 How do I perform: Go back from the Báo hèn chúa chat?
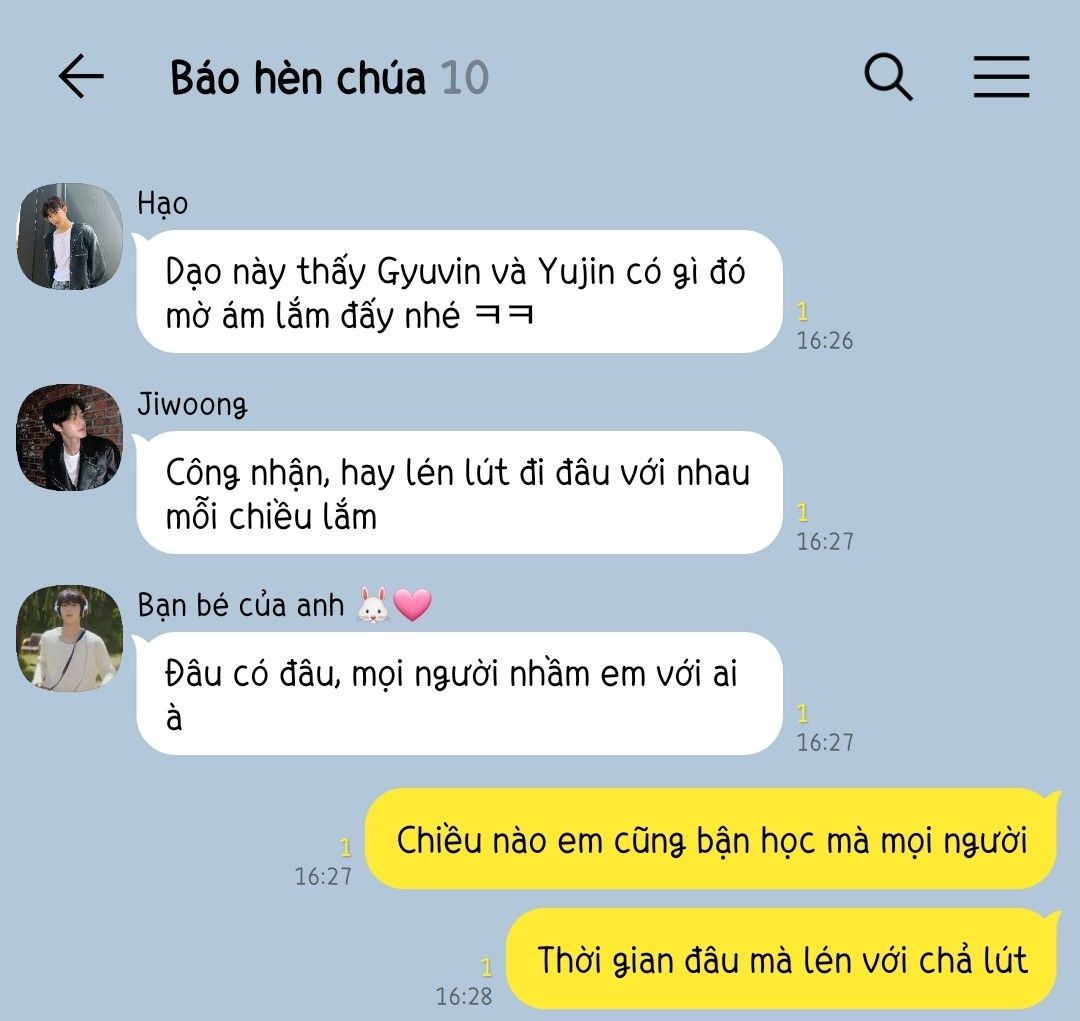pyautogui.click(x=81, y=77)
